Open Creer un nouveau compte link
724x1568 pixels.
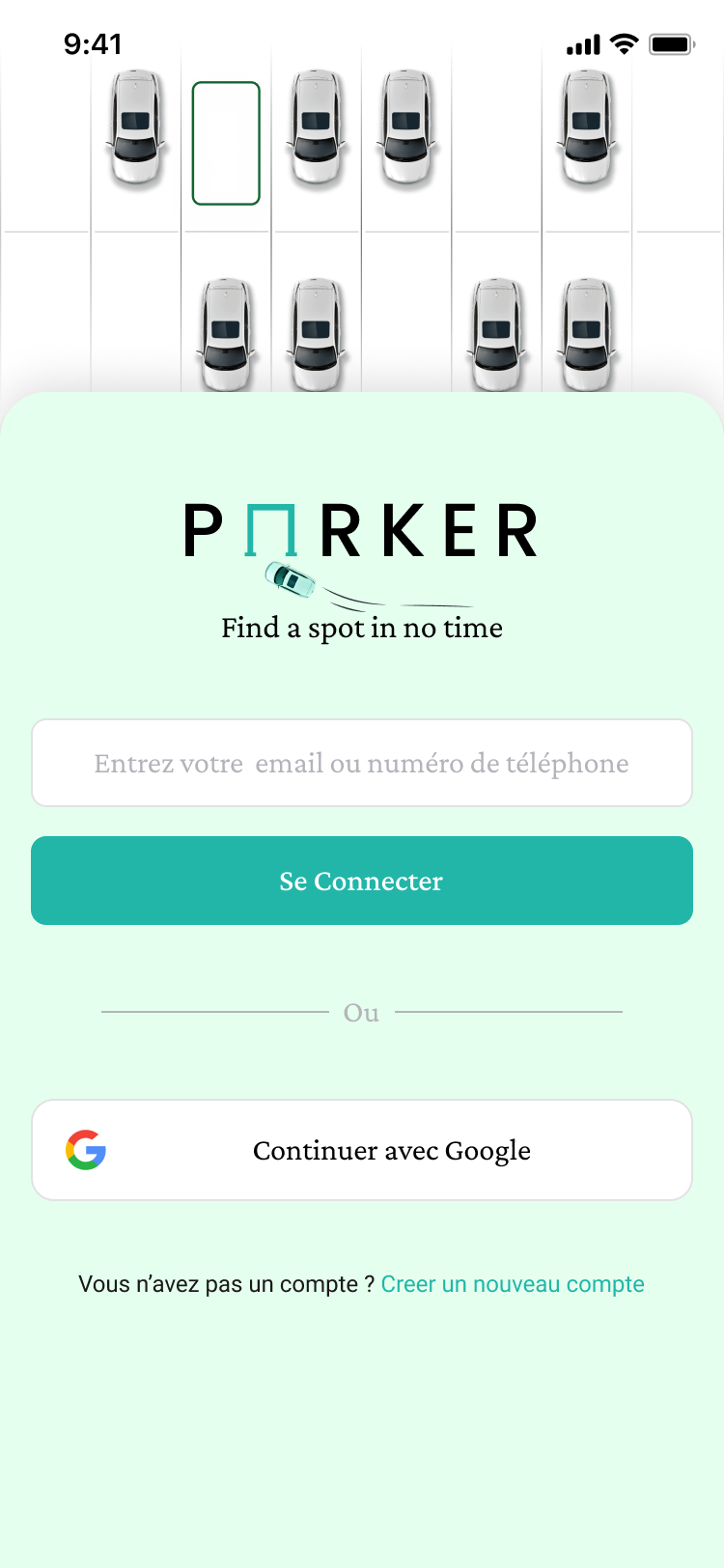point(513,1284)
